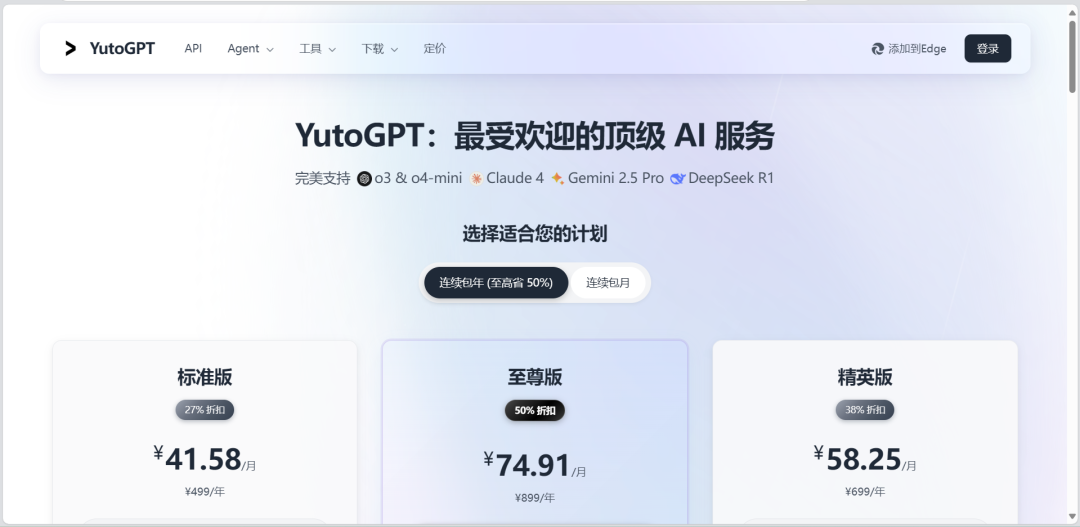
Task: Select the 标准版 plan card
Action: (x=205, y=432)
